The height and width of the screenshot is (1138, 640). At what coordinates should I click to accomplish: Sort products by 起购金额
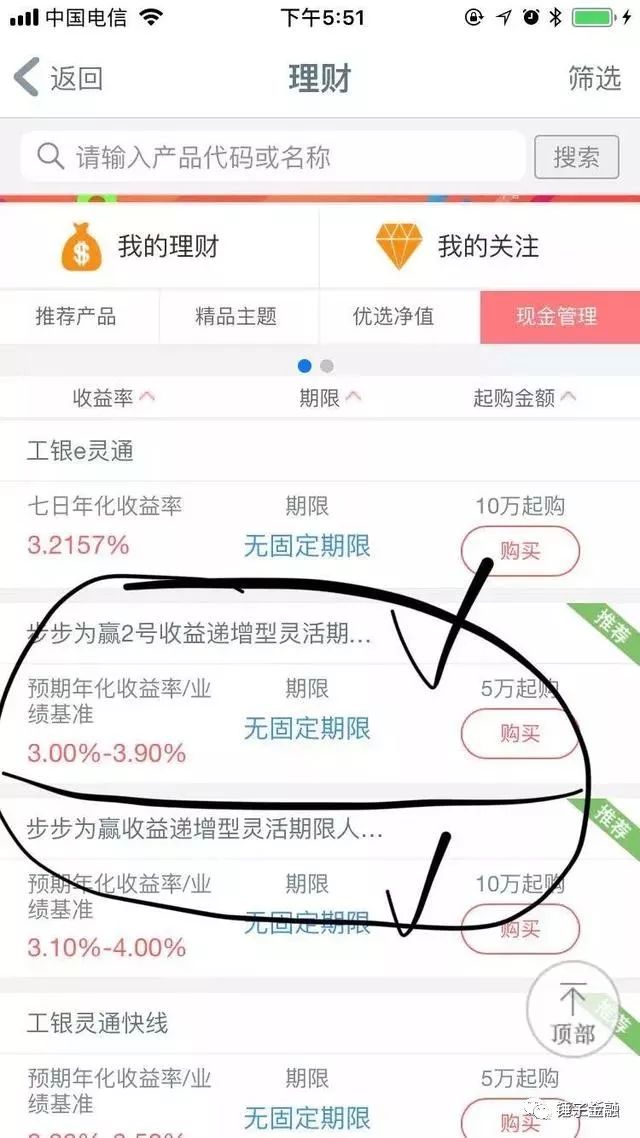click(524, 398)
